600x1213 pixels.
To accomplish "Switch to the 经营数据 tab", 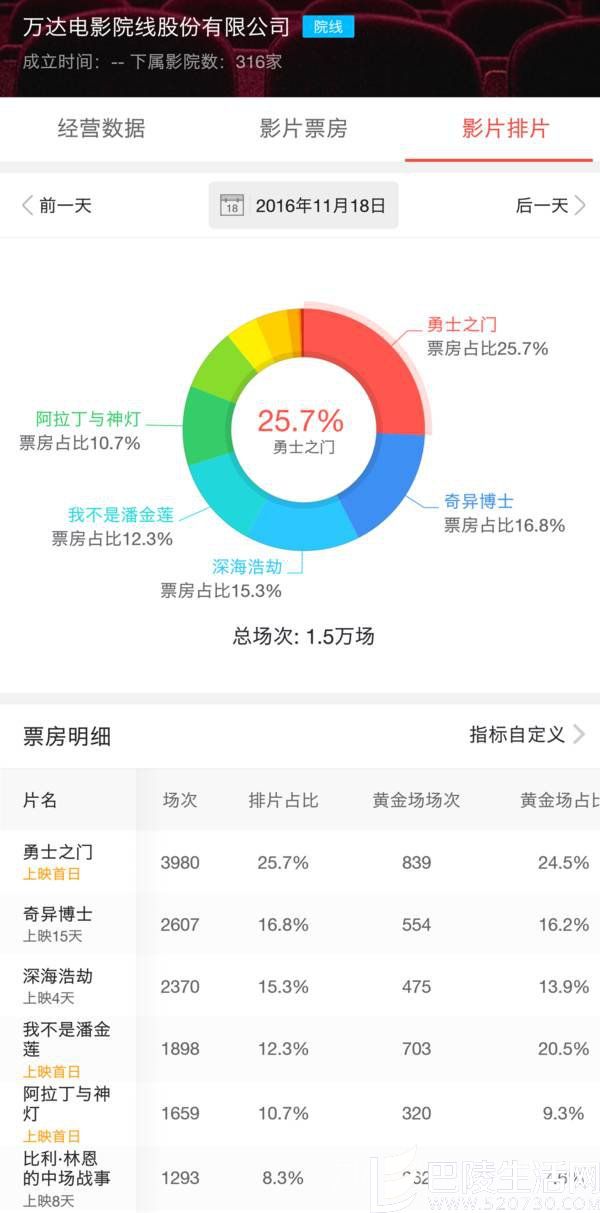I will pyautogui.click(x=101, y=128).
